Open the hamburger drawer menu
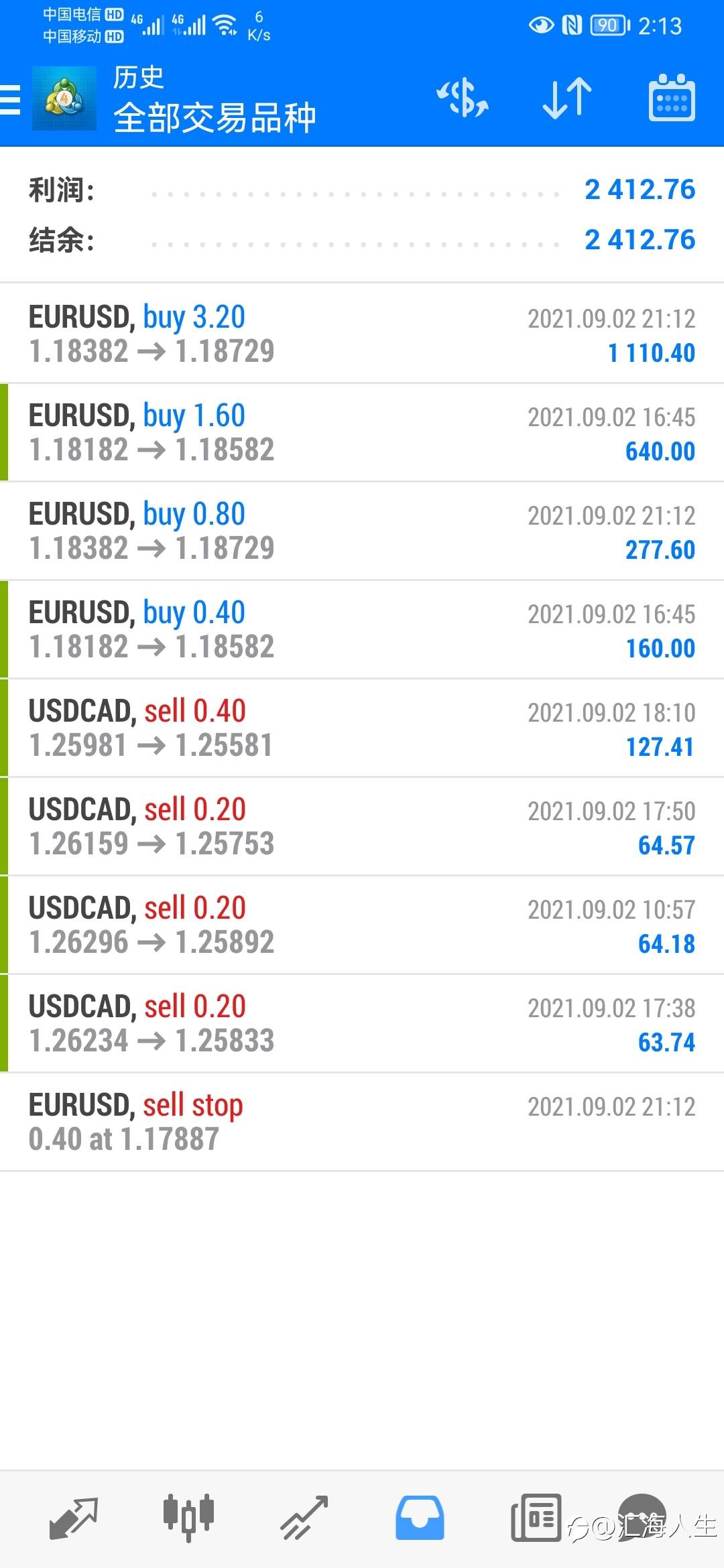Viewport: 724px width, 1568px height. [11, 101]
